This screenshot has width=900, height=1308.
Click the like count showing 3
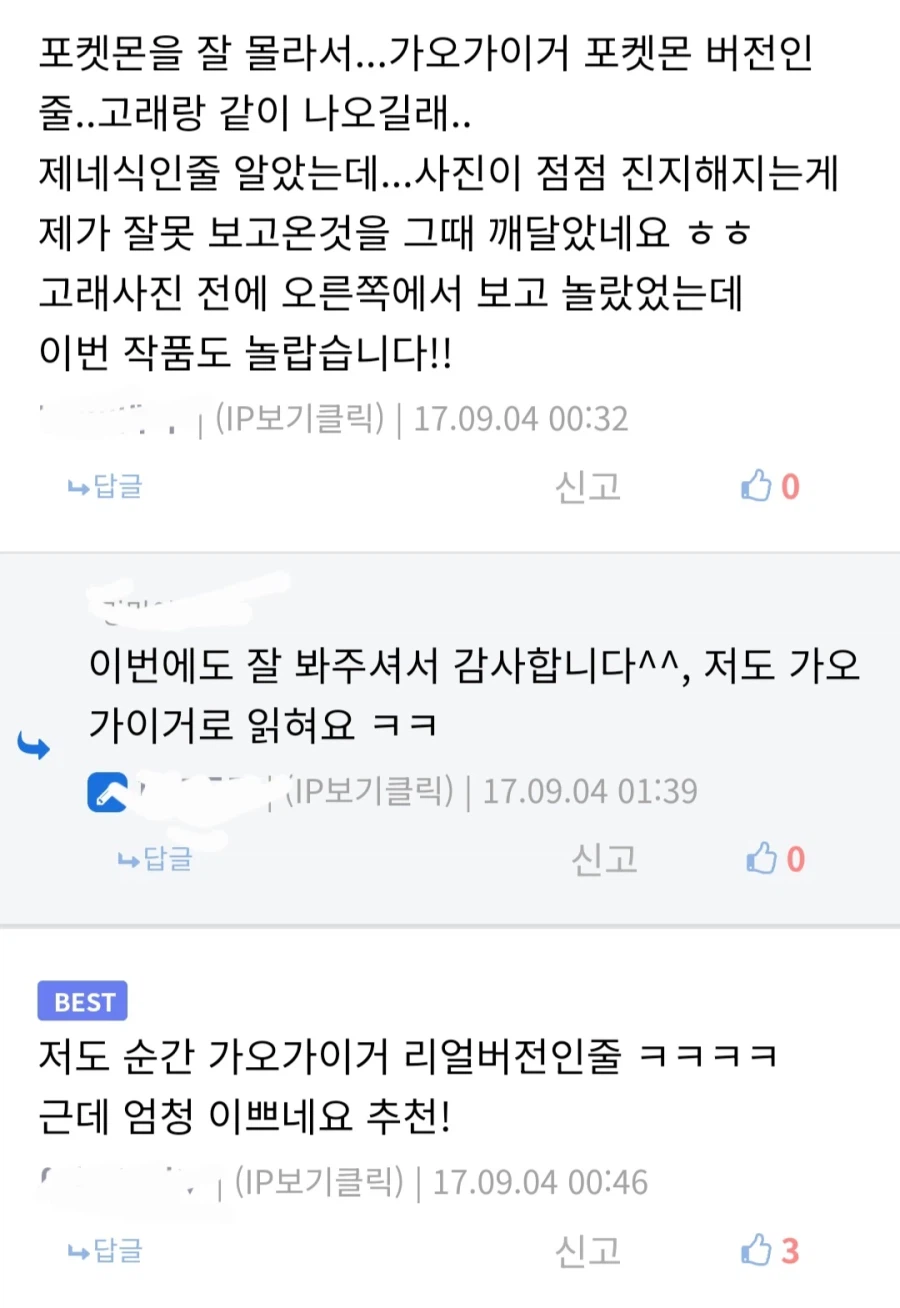click(791, 1250)
